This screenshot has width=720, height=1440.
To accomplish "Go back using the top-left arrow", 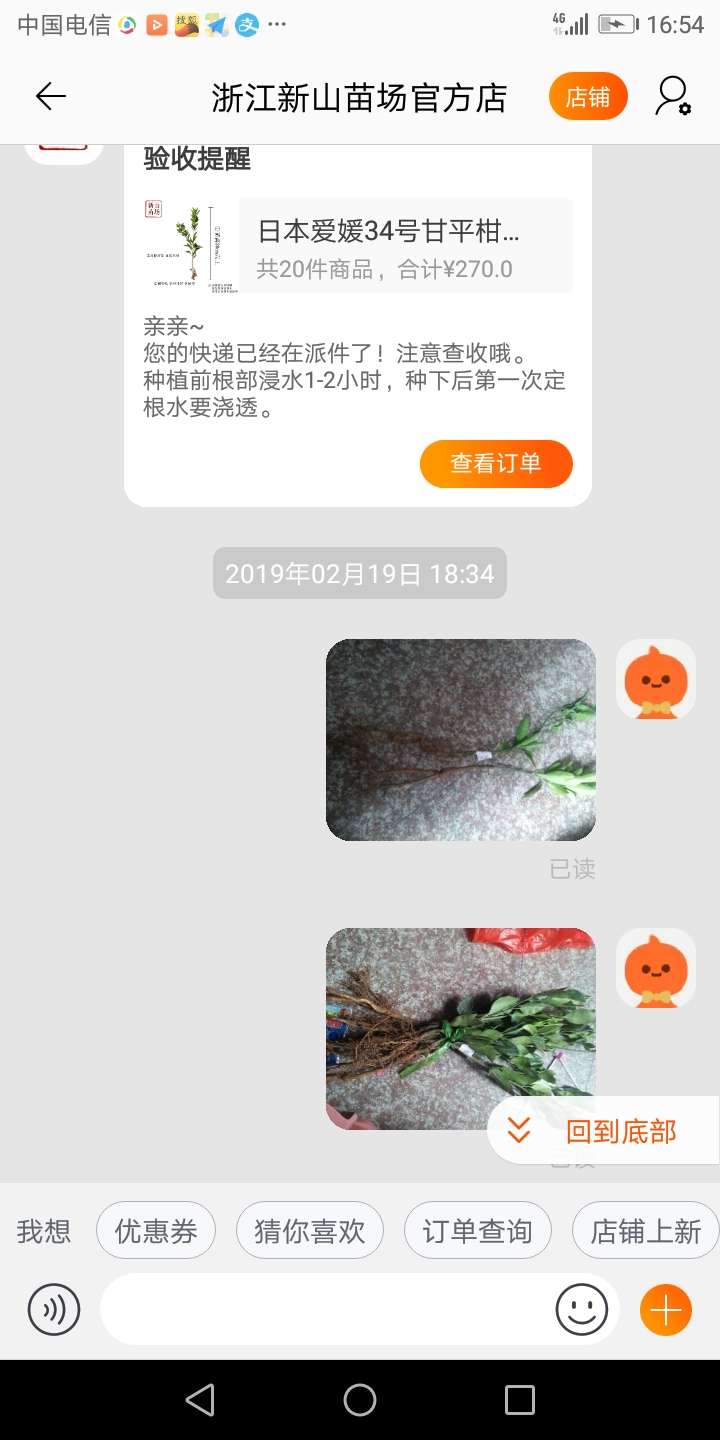I will pos(50,97).
